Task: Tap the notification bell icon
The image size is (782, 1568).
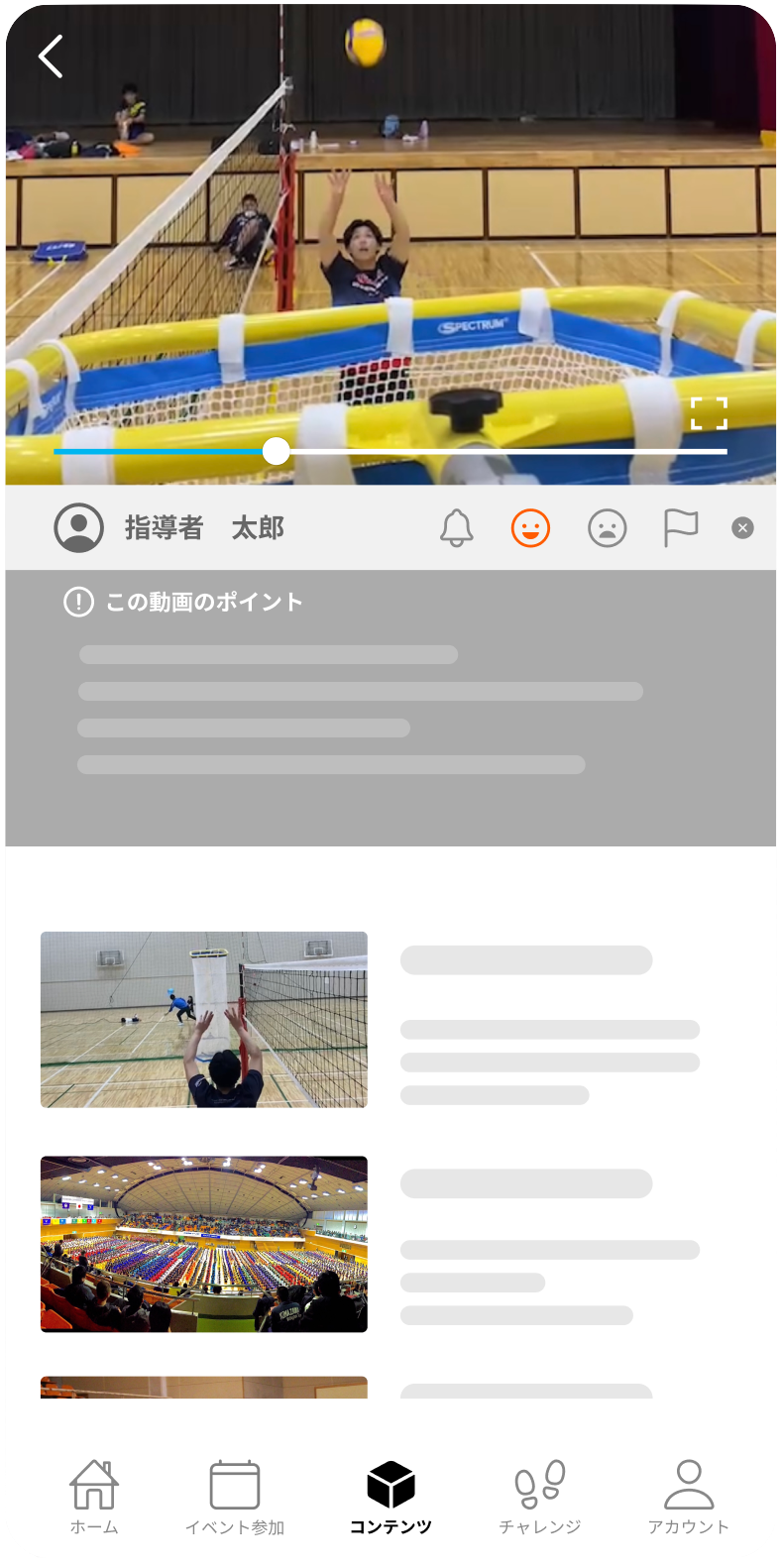Action: 457,528
